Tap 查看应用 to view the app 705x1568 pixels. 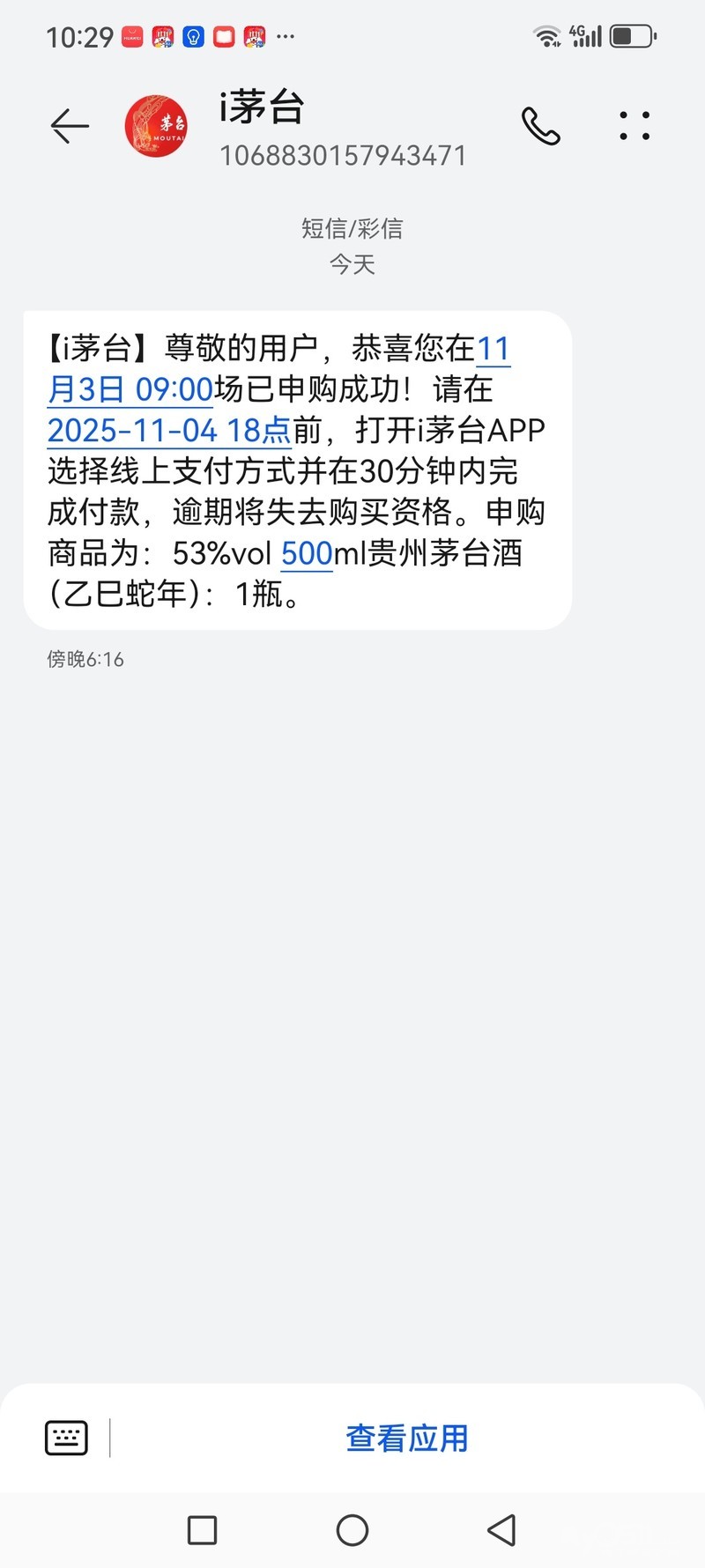pyautogui.click(x=406, y=1439)
